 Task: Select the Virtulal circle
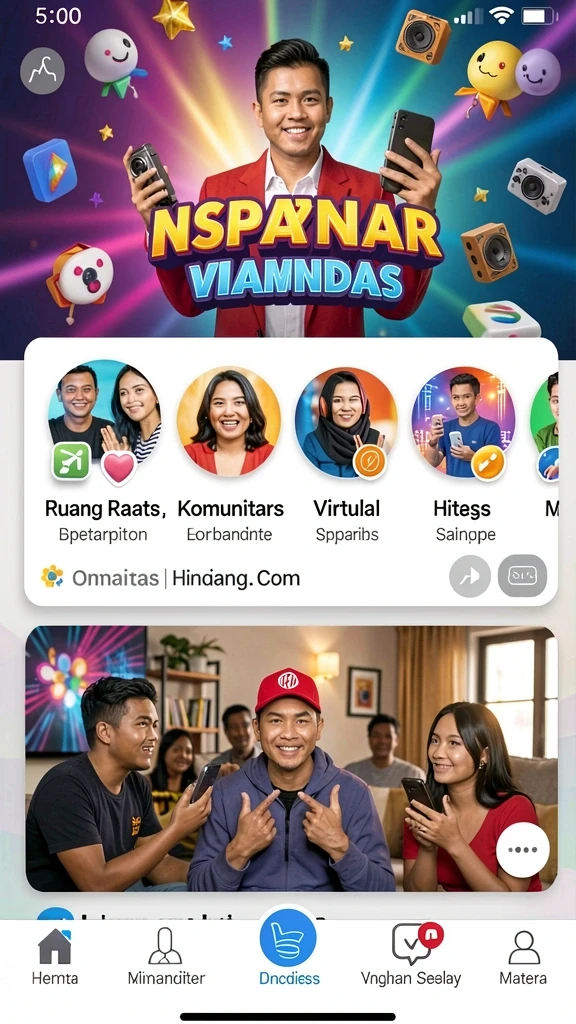[x=346, y=422]
